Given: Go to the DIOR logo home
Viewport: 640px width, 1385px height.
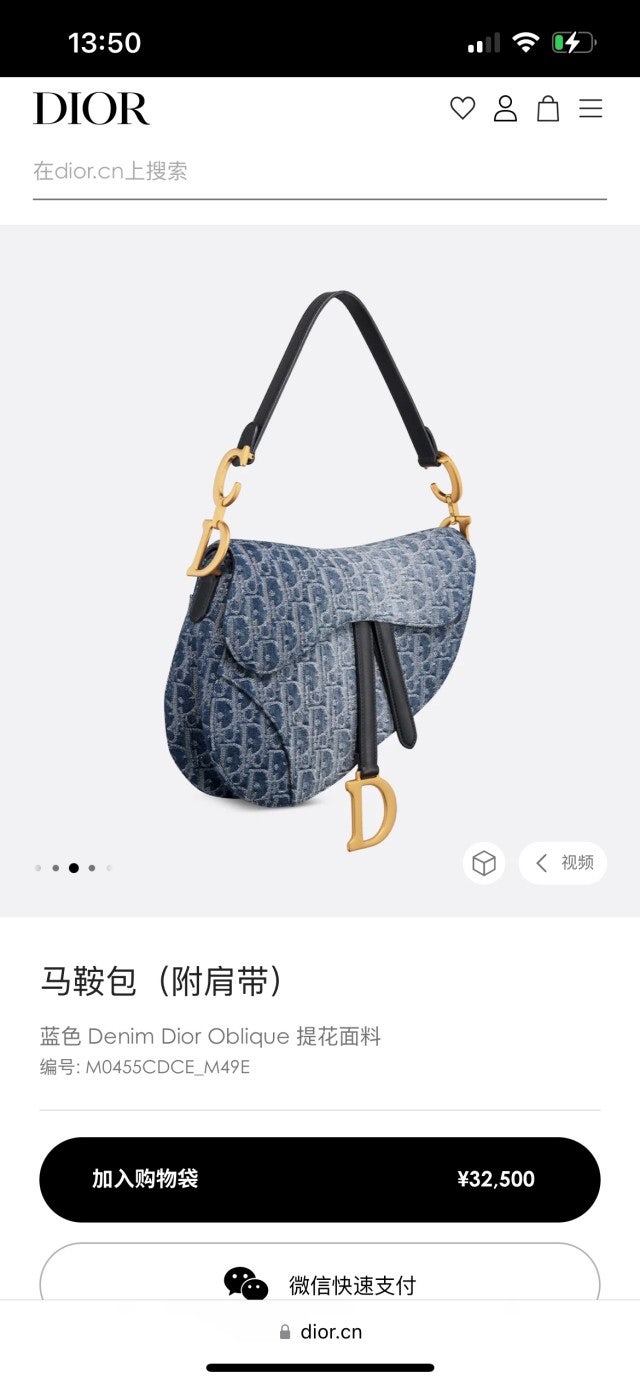Looking at the screenshot, I should click(91, 108).
